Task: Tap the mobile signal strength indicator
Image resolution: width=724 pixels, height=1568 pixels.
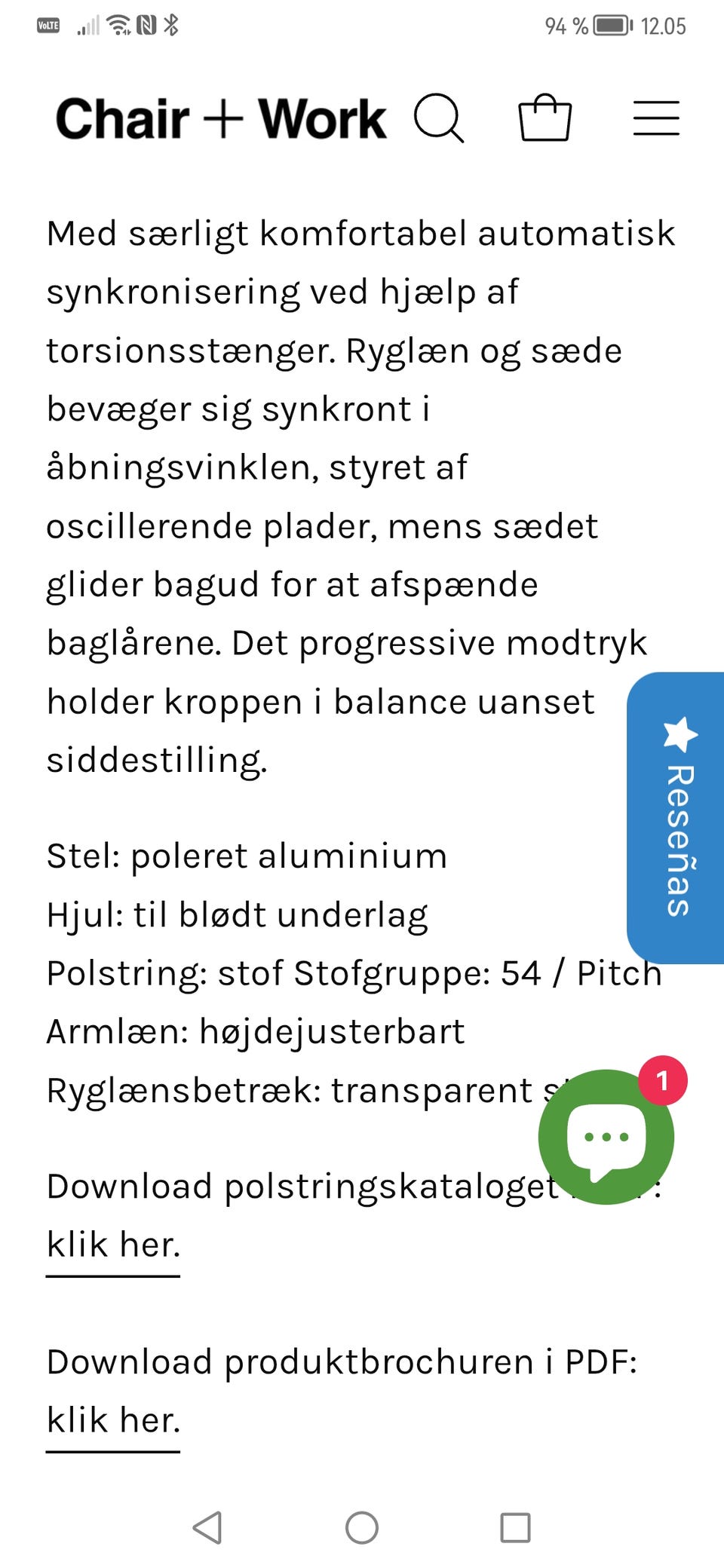Action: point(87,25)
